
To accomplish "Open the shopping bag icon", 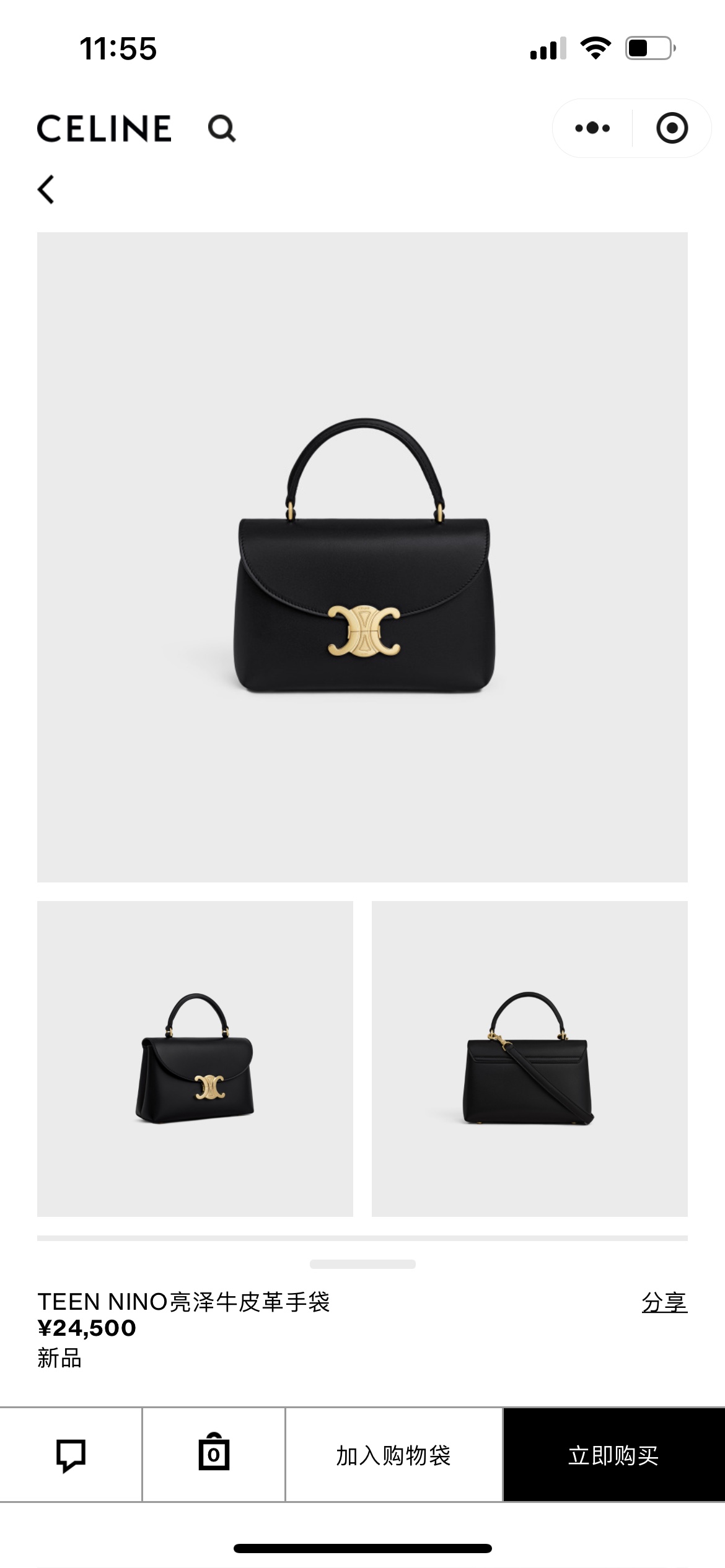I will [214, 1455].
